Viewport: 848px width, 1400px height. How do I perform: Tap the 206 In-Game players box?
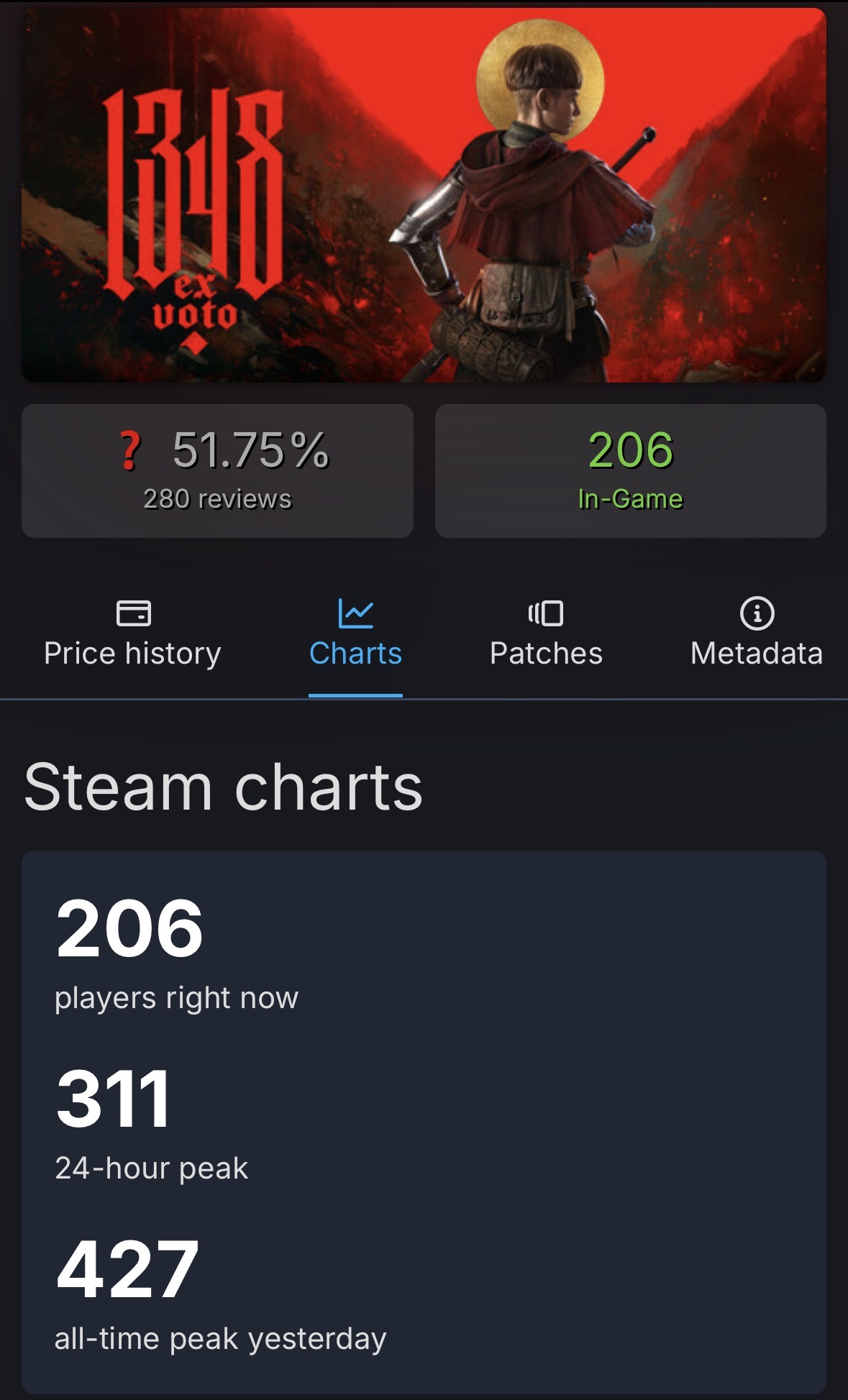click(630, 470)
